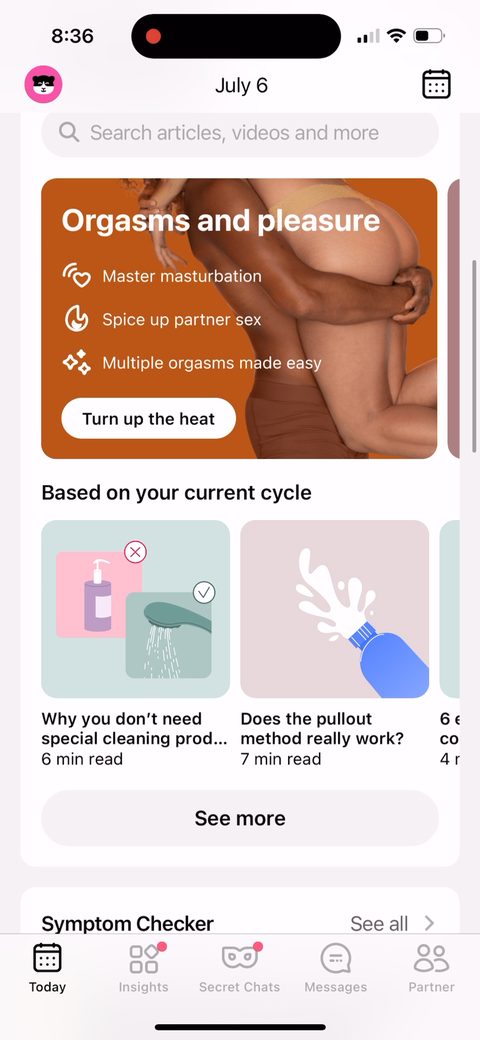Screen dimensions: 480x1040
Task: Go to the Secret Chats tab
Action: 239,968
